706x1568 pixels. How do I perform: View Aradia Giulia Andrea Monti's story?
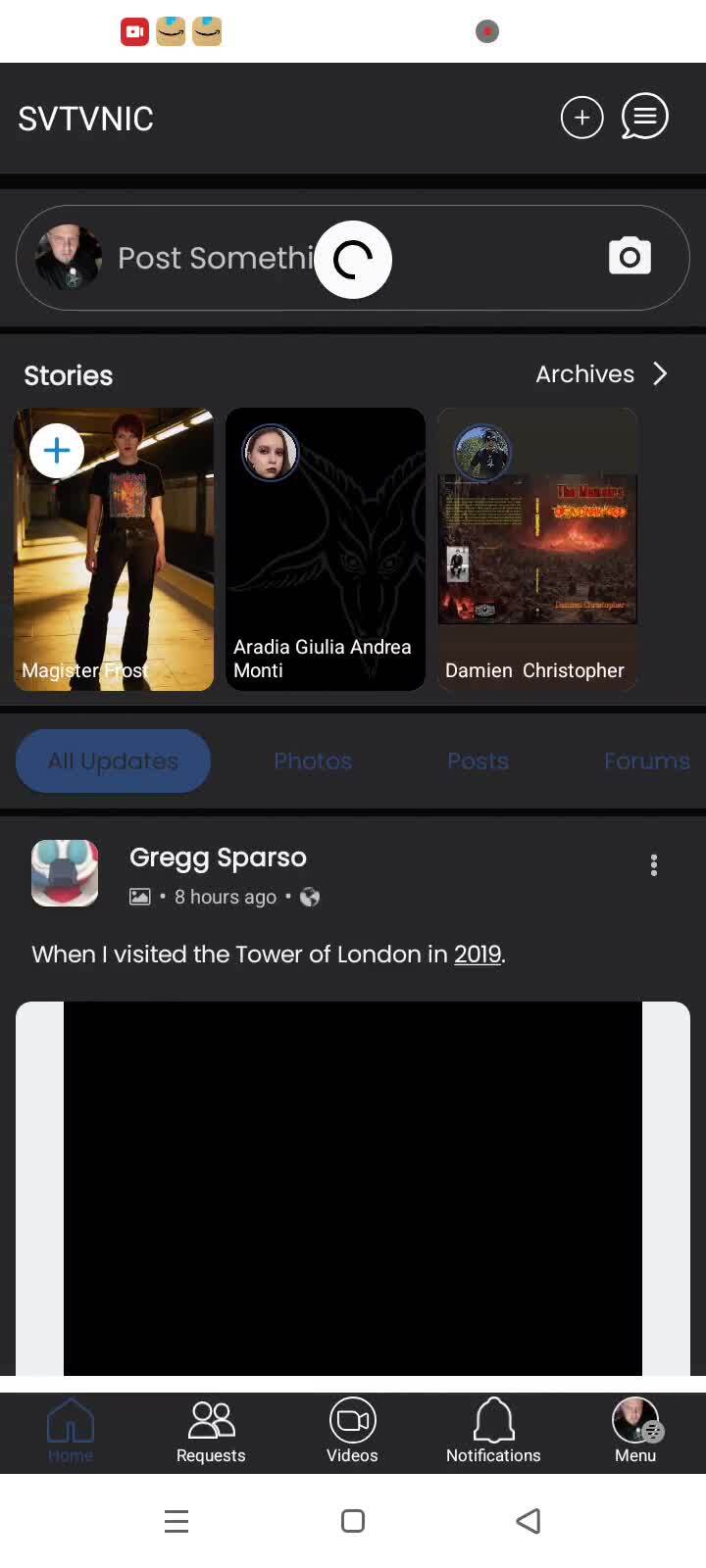326,549
